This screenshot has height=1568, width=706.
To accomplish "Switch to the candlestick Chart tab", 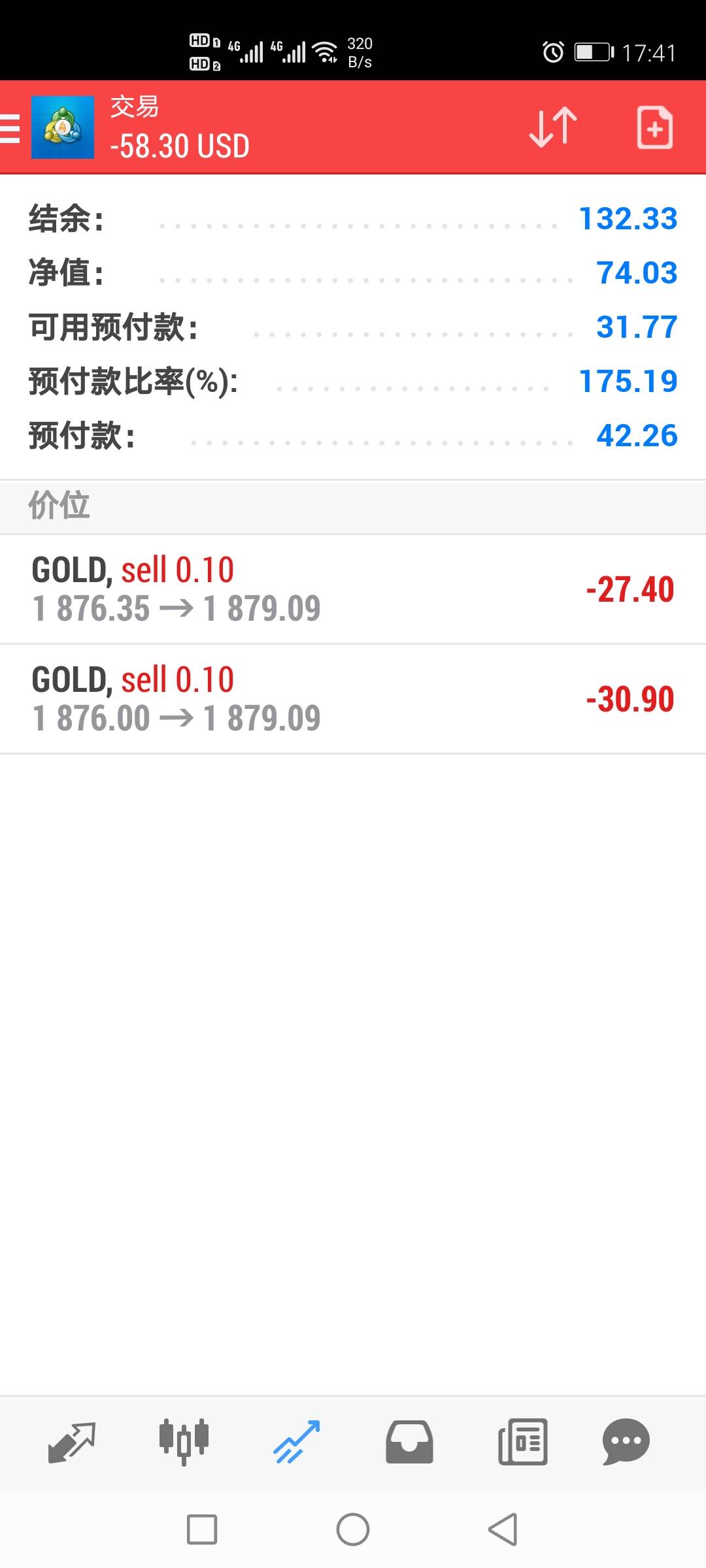I will tap(184, 1442).
